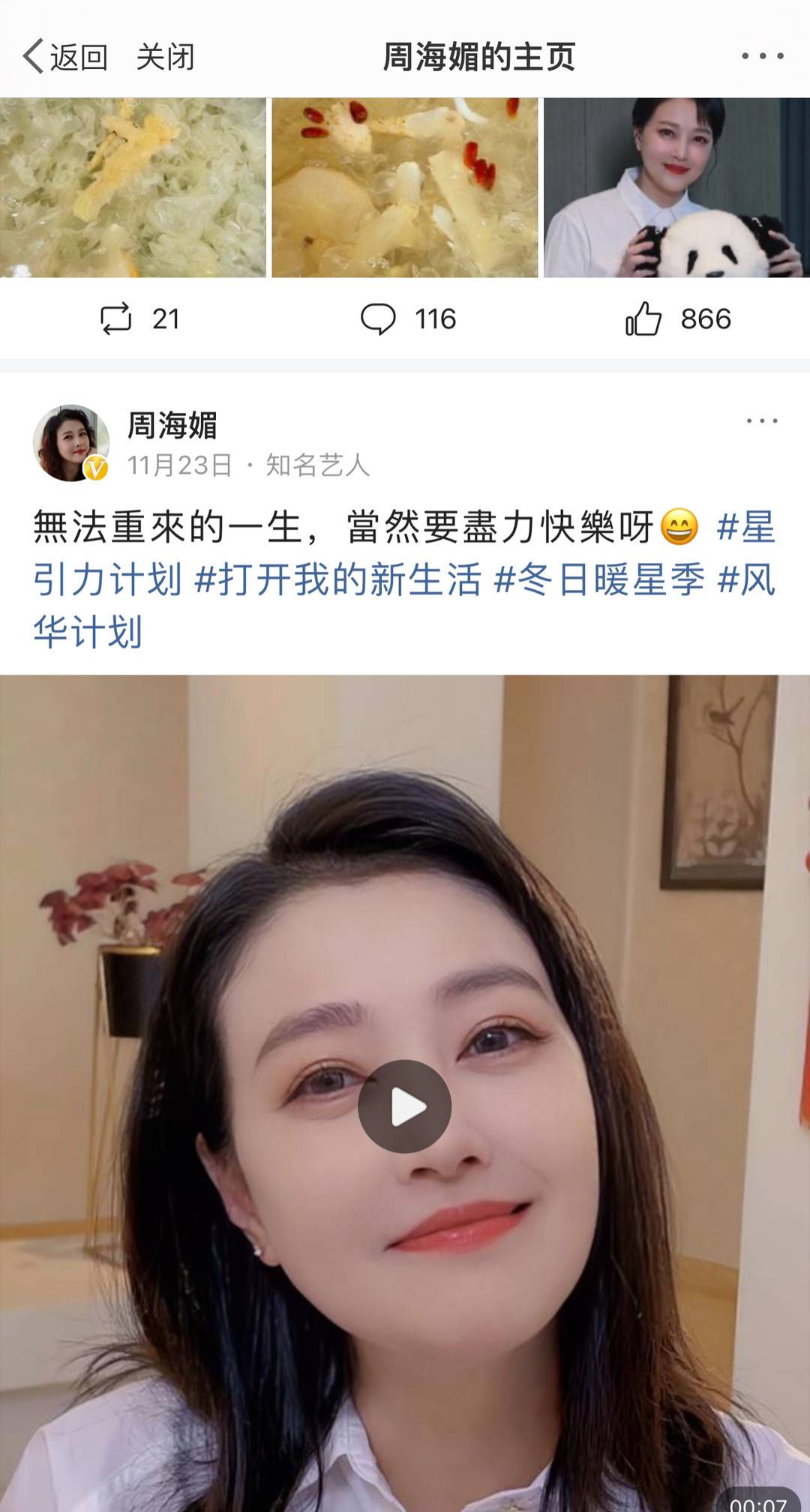This screenshot has height=1512, width=810.
Task: Tap the 返回 back button
Action: click(66, 57)
